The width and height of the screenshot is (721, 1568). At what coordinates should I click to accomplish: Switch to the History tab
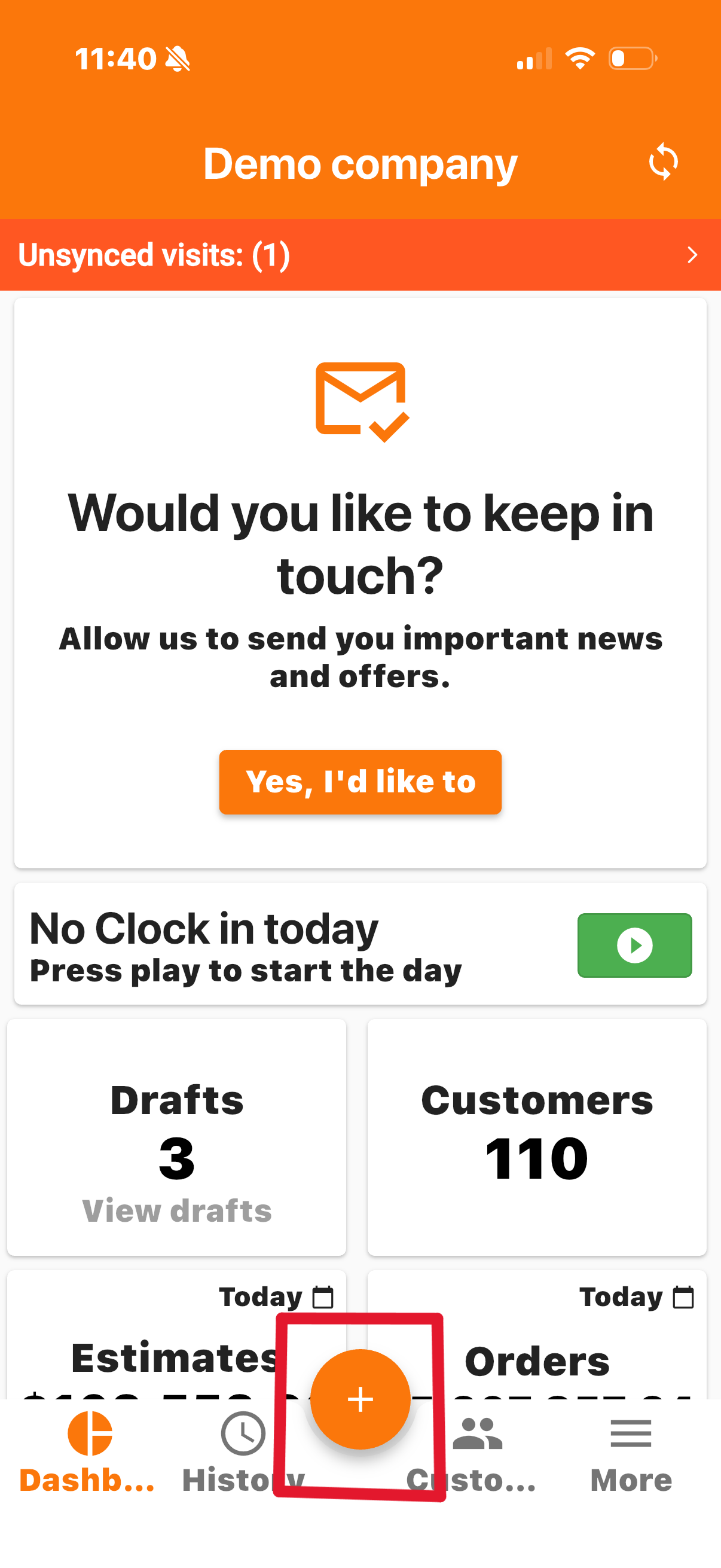pyautogui.click(x=243, y=1453)
